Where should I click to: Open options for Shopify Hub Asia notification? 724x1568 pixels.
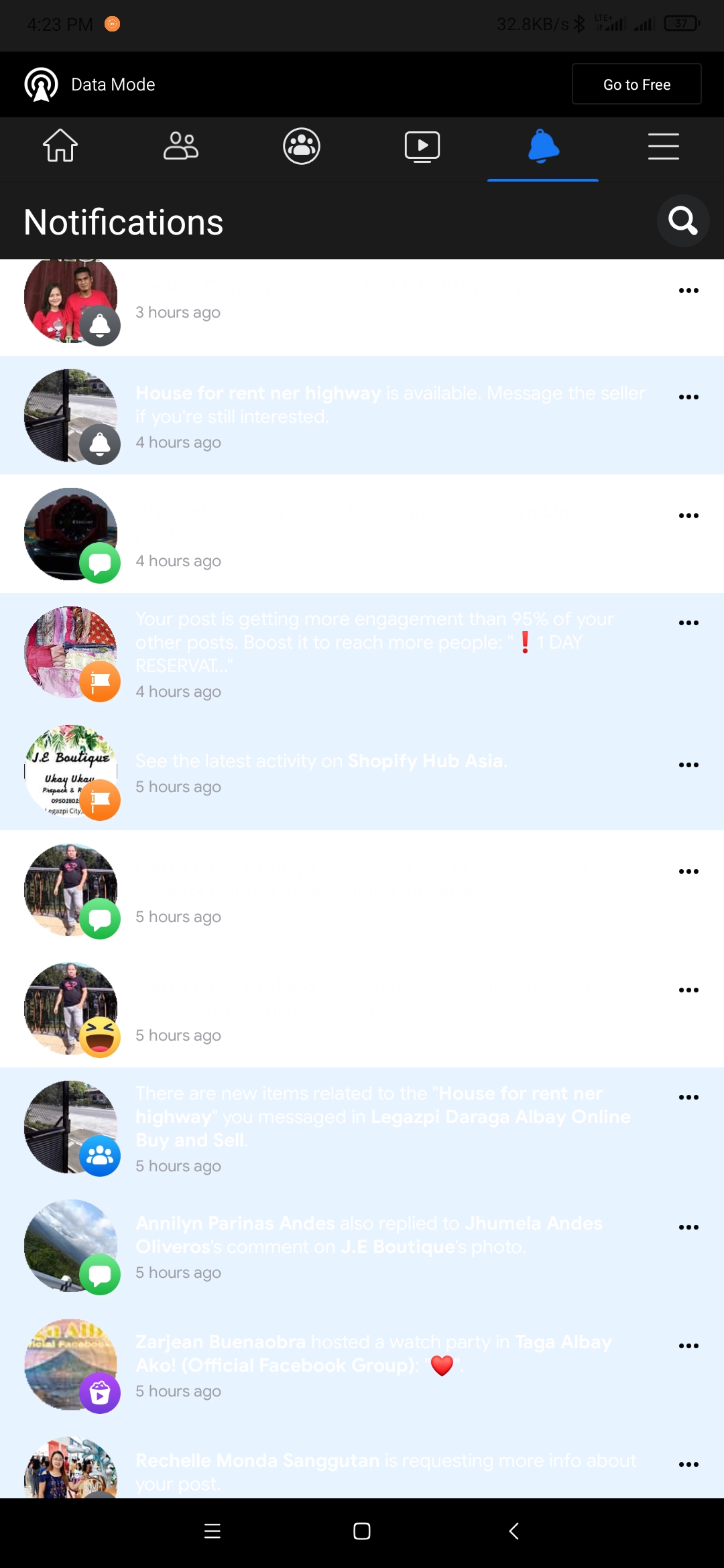pyautogui.click(x=688, y=765)
